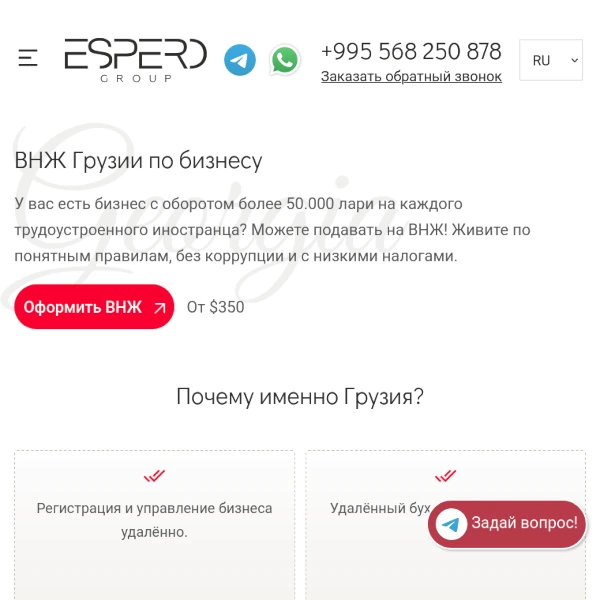This screenshot has width=600, height=600.
Task: Contact via the Telegram icon in the header
Action: click(x=240, y=60)
